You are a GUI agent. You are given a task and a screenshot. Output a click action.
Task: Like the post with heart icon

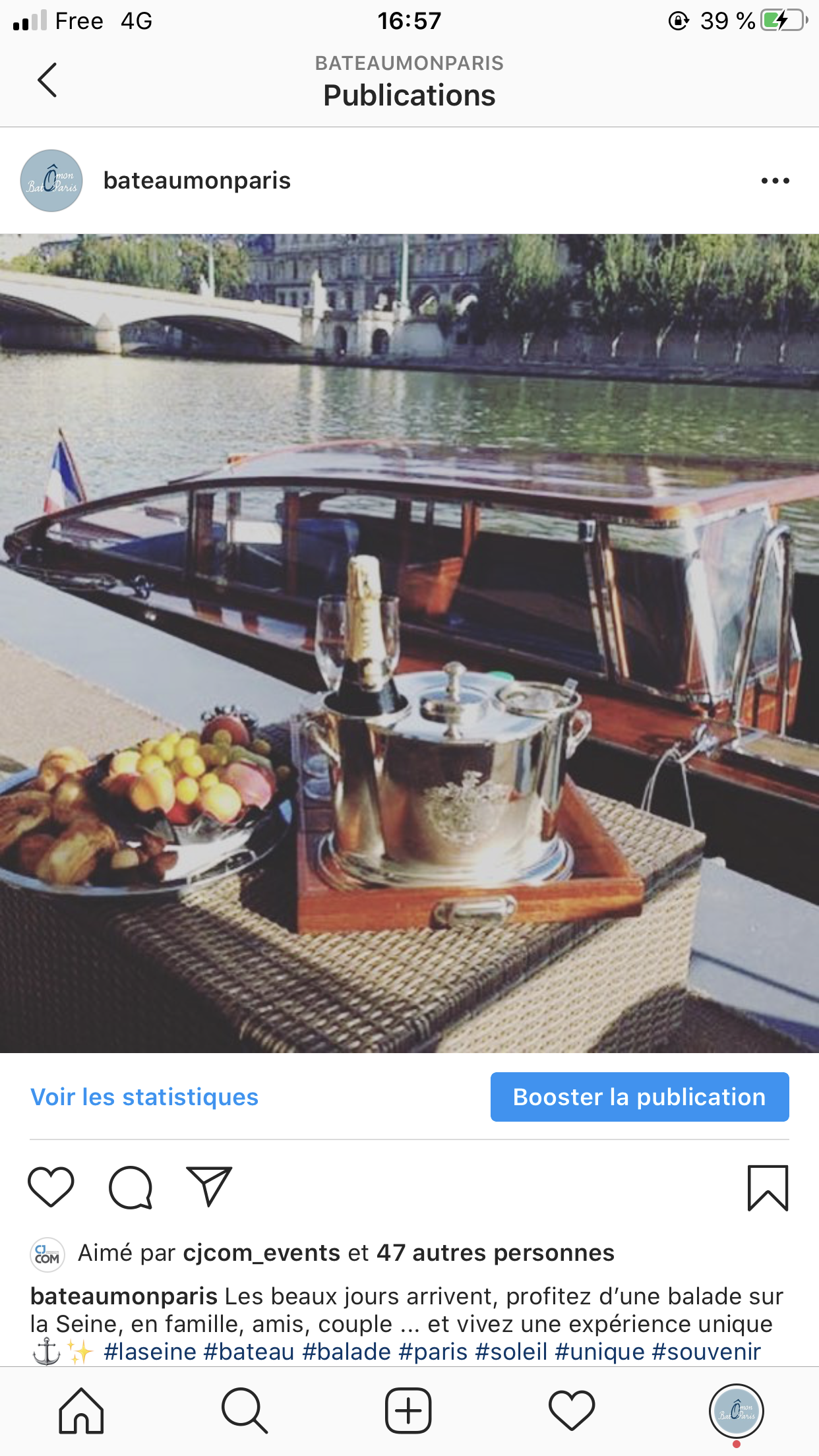(x=51, y=1187)
